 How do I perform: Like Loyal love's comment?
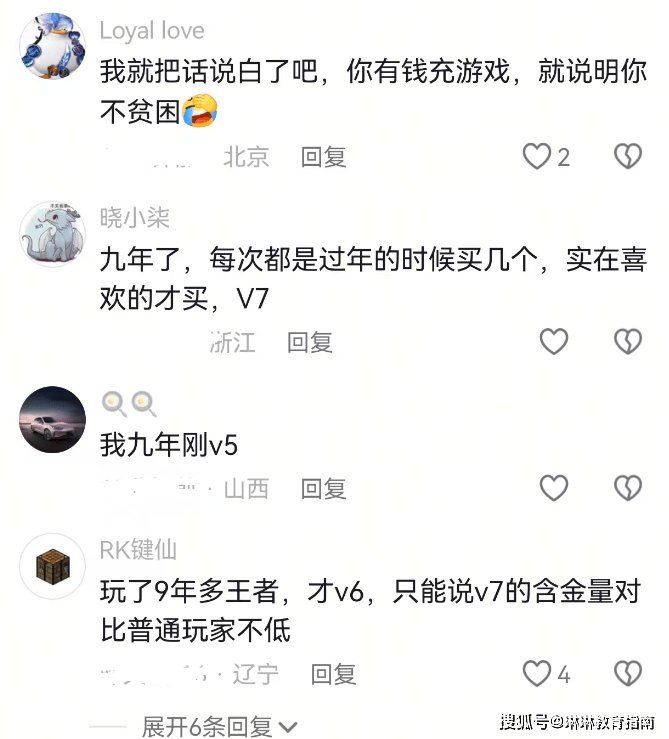tap(537, 156)
